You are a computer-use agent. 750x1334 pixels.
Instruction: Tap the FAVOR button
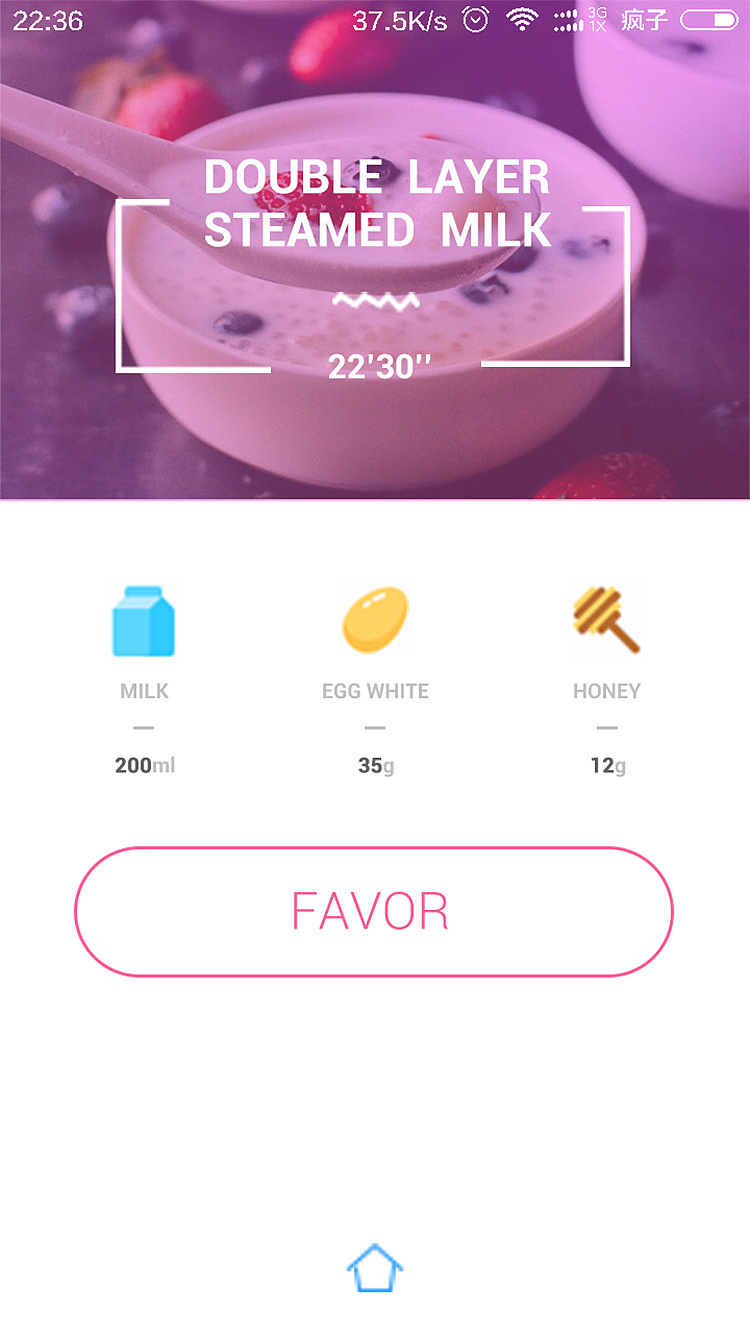point(373,911)
